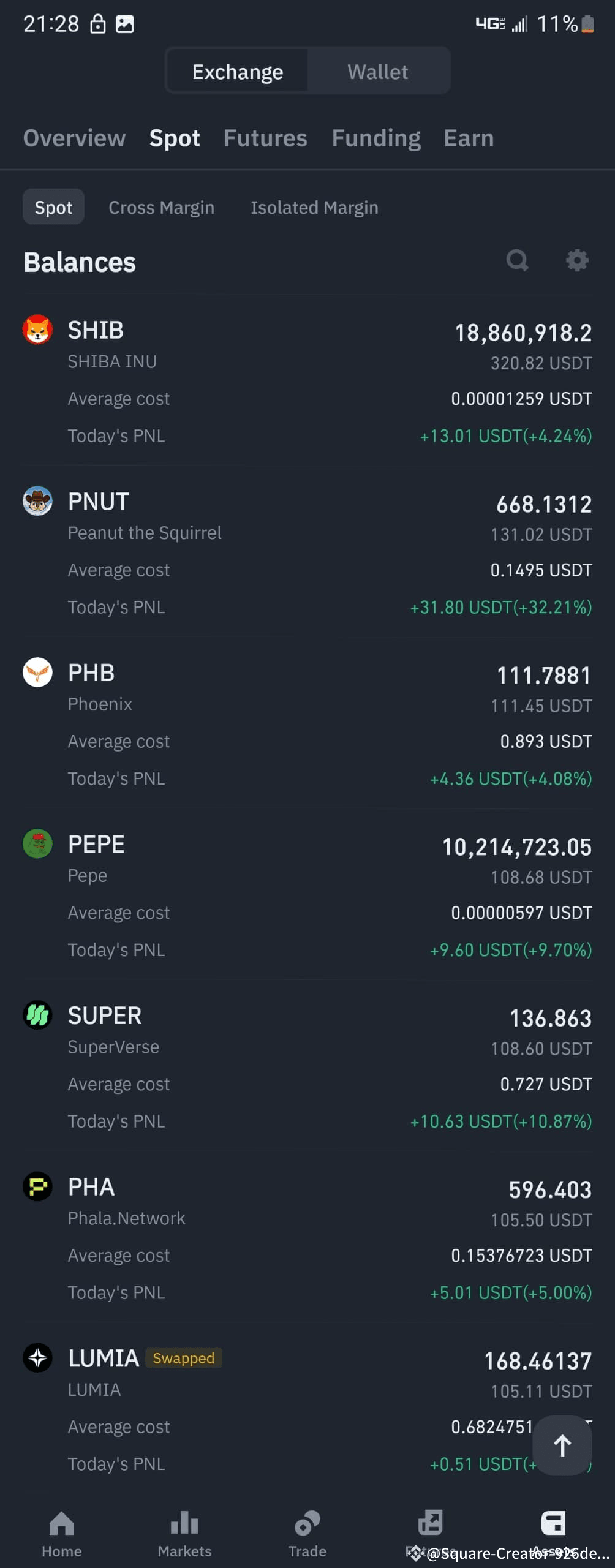Open search for balances
Image resolution: width=615 pixels, height=1568 pixels.
pos(518,260)
